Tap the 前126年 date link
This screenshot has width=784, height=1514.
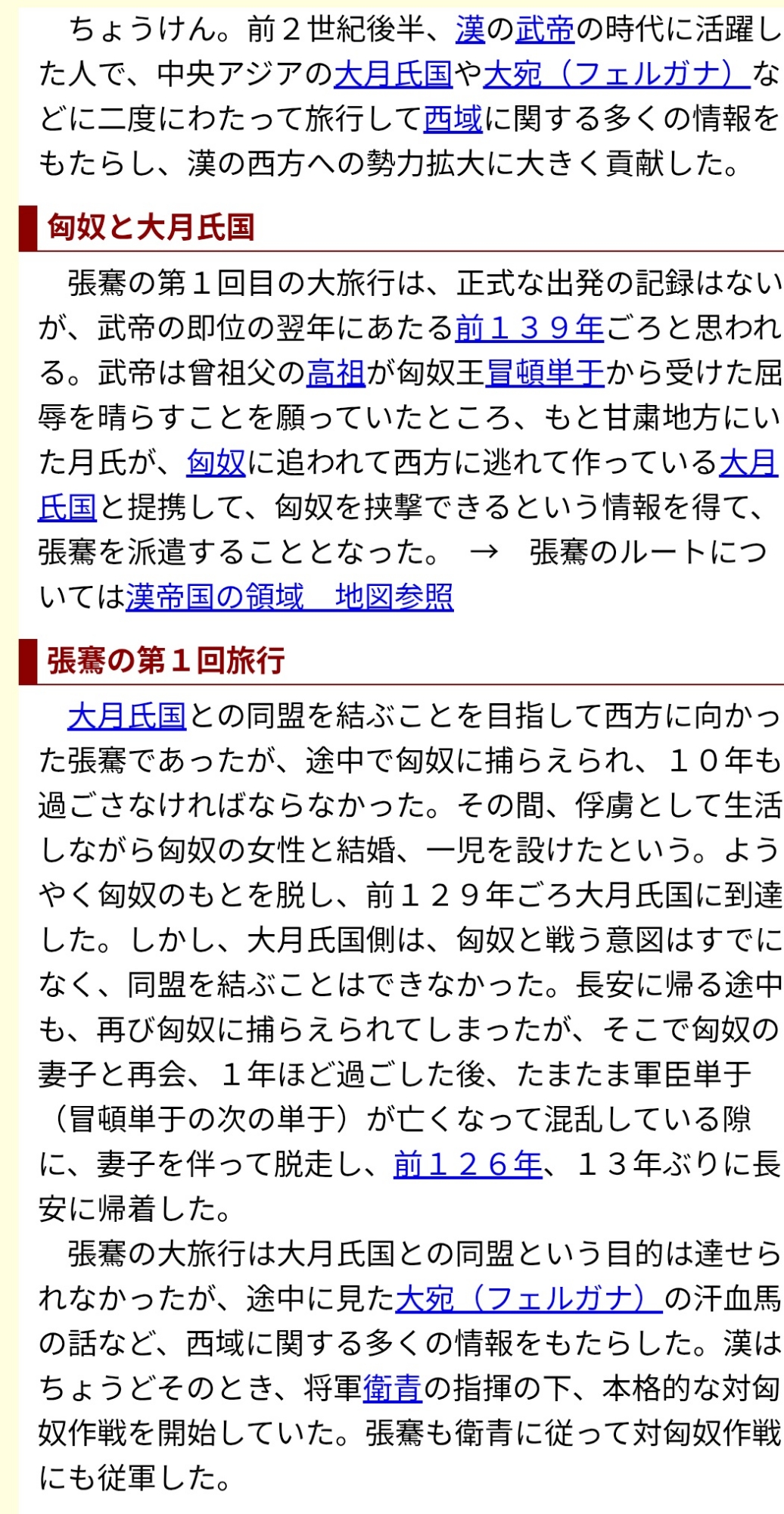pos(468,1164)
